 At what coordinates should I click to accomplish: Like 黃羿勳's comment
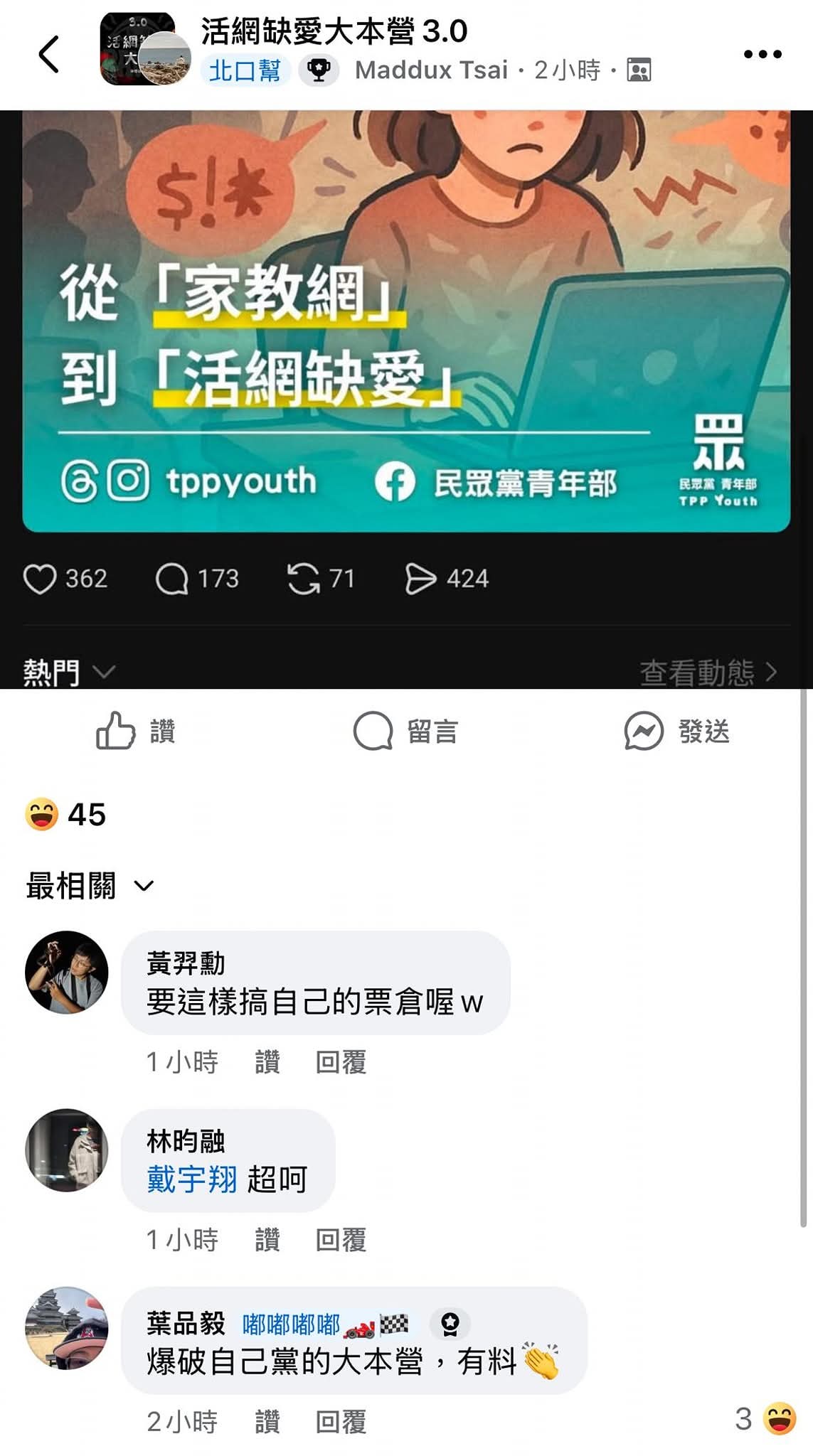(x=267, y=1062)
